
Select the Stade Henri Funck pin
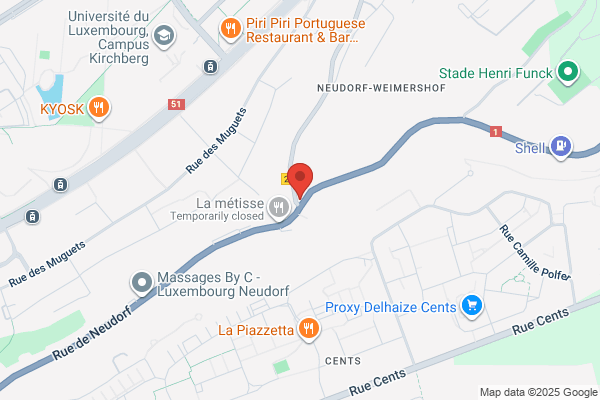click(568, 73)
